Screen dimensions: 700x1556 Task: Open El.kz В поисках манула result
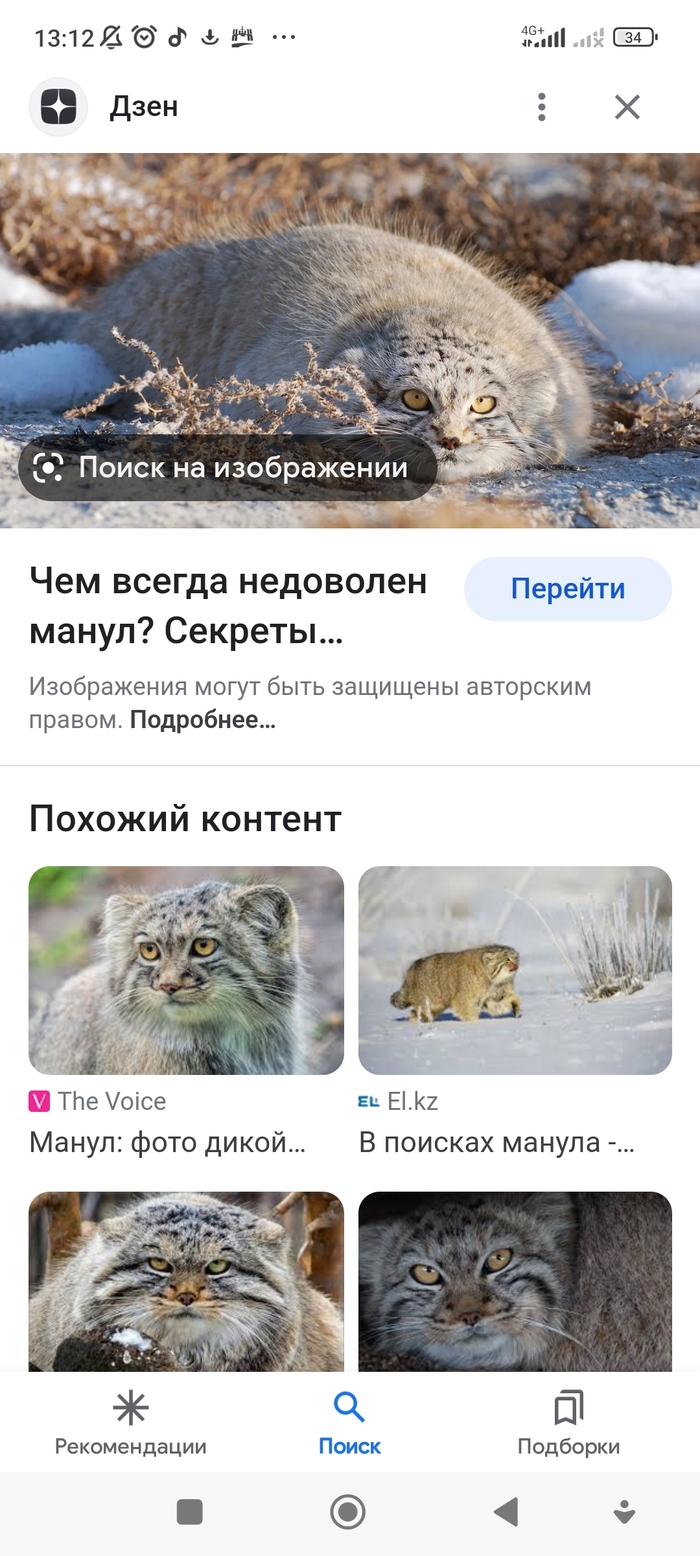tap(515, 970)
